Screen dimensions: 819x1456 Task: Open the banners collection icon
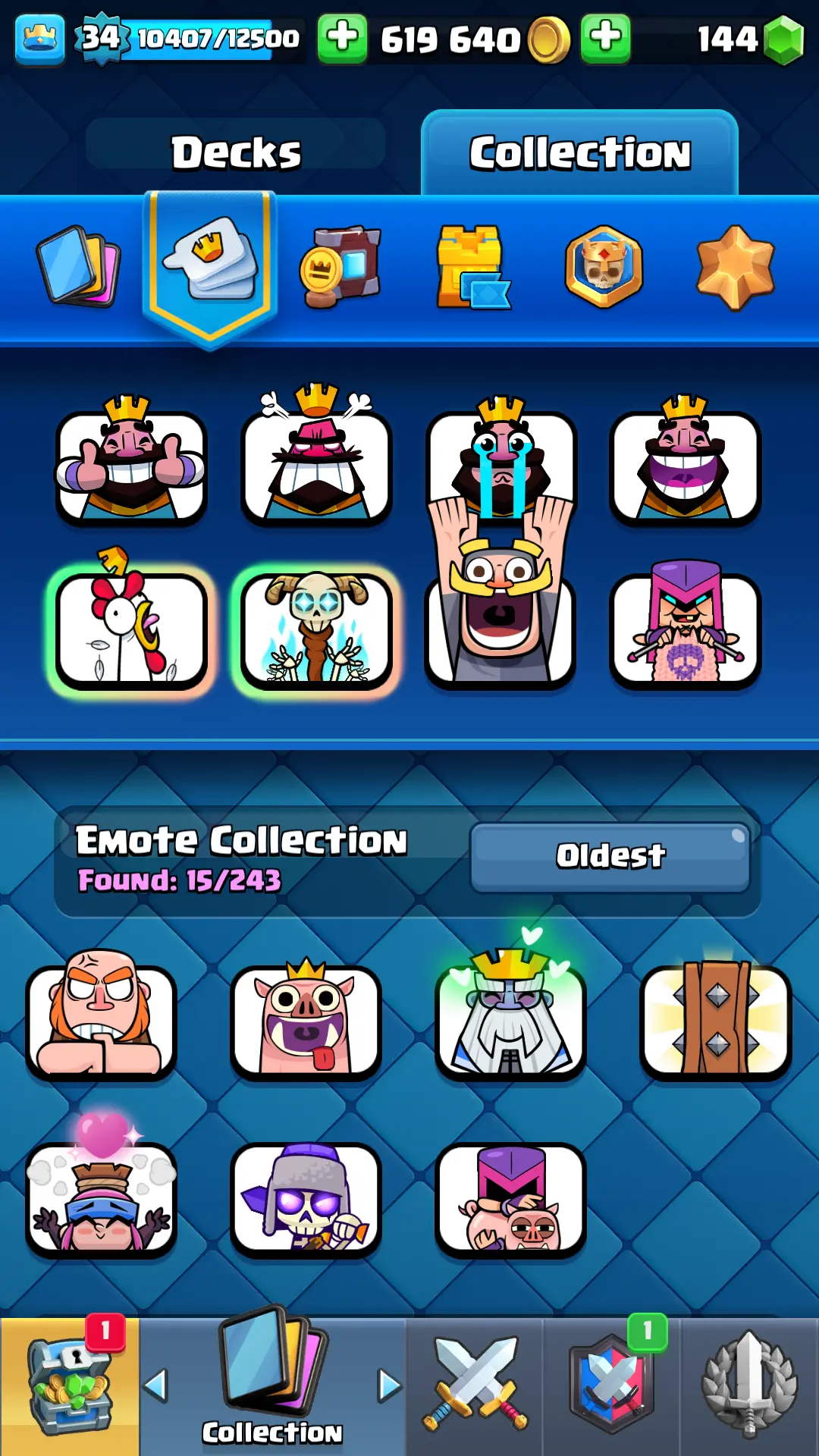[340, 266]
